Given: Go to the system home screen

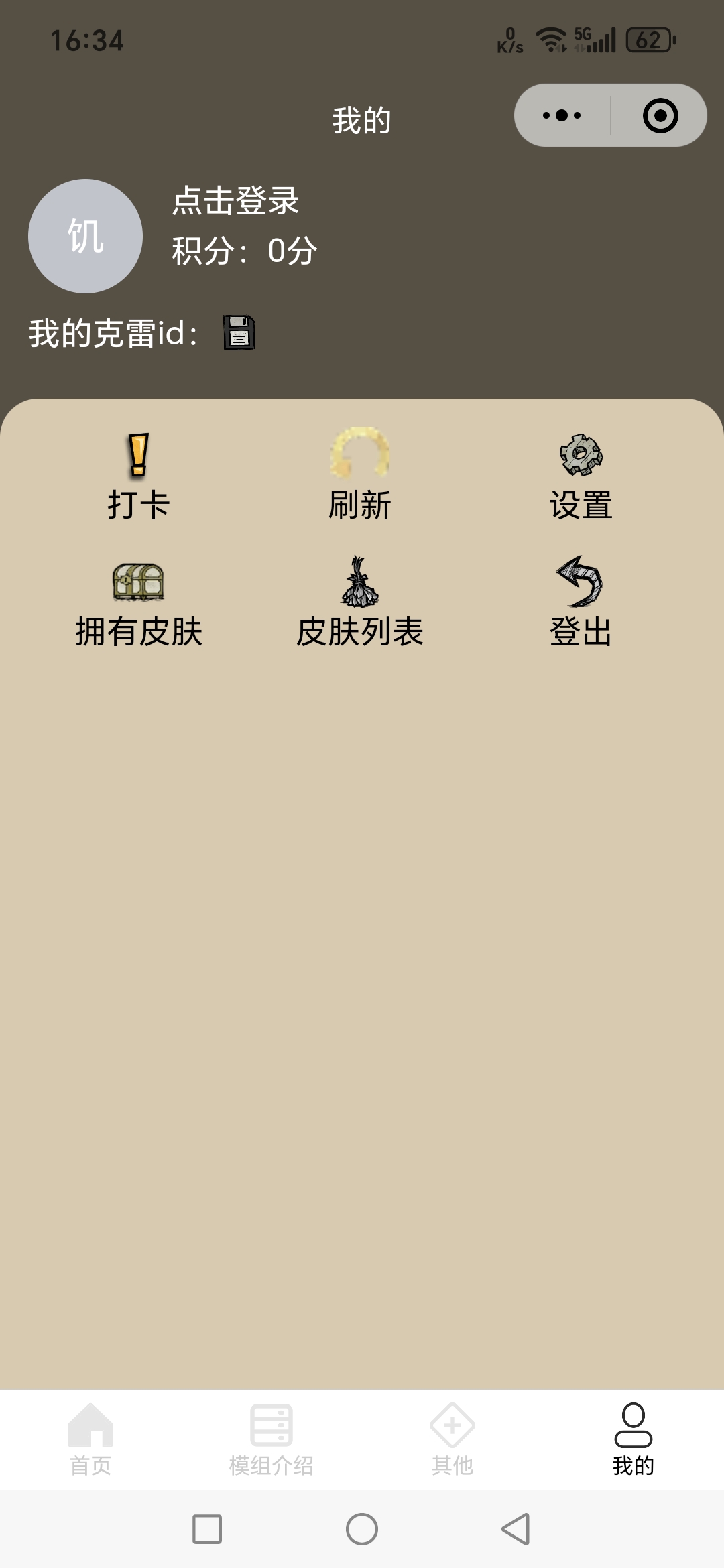Looking at the screenshot, I should point(362,1529).
